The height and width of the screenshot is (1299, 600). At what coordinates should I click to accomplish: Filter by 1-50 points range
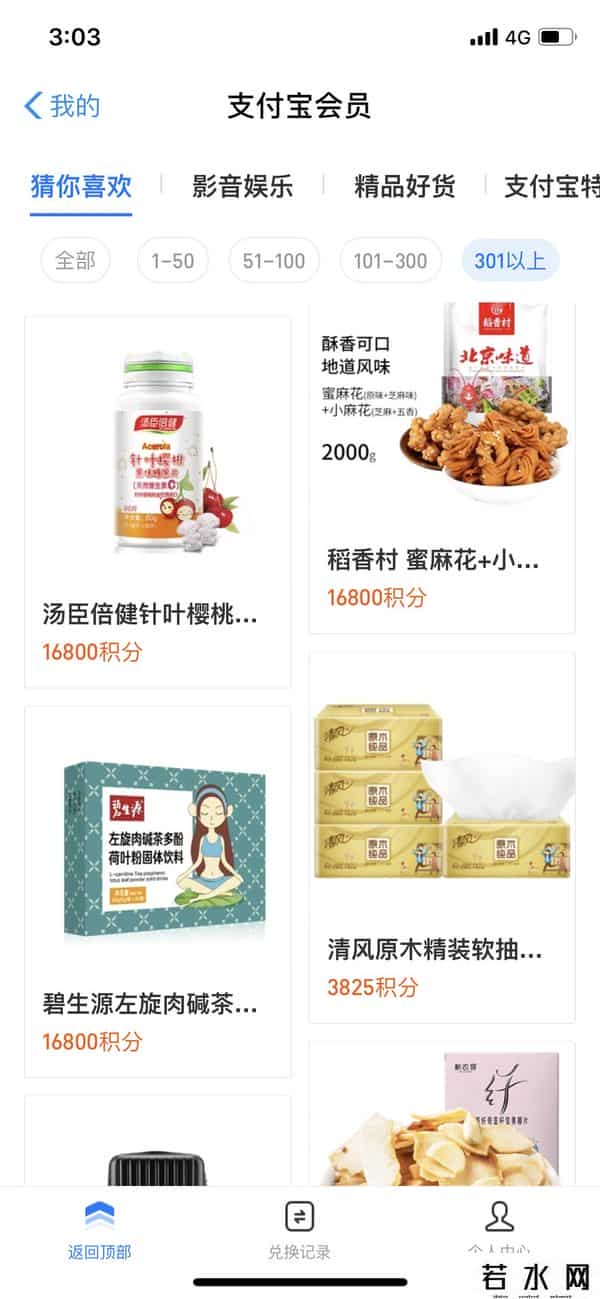click(x=173, y=261)
